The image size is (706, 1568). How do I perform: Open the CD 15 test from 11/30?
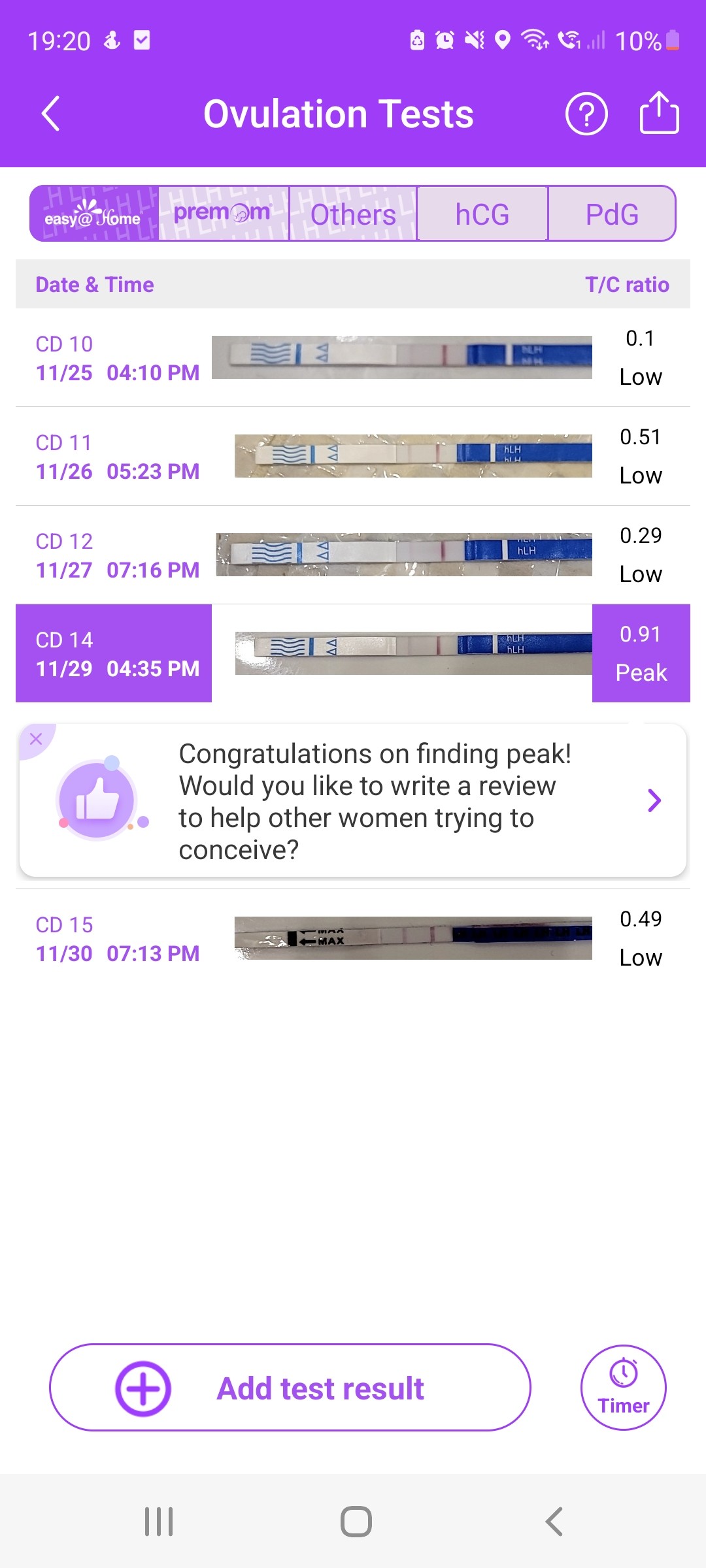pyautogui.click(x=353, y=939)
